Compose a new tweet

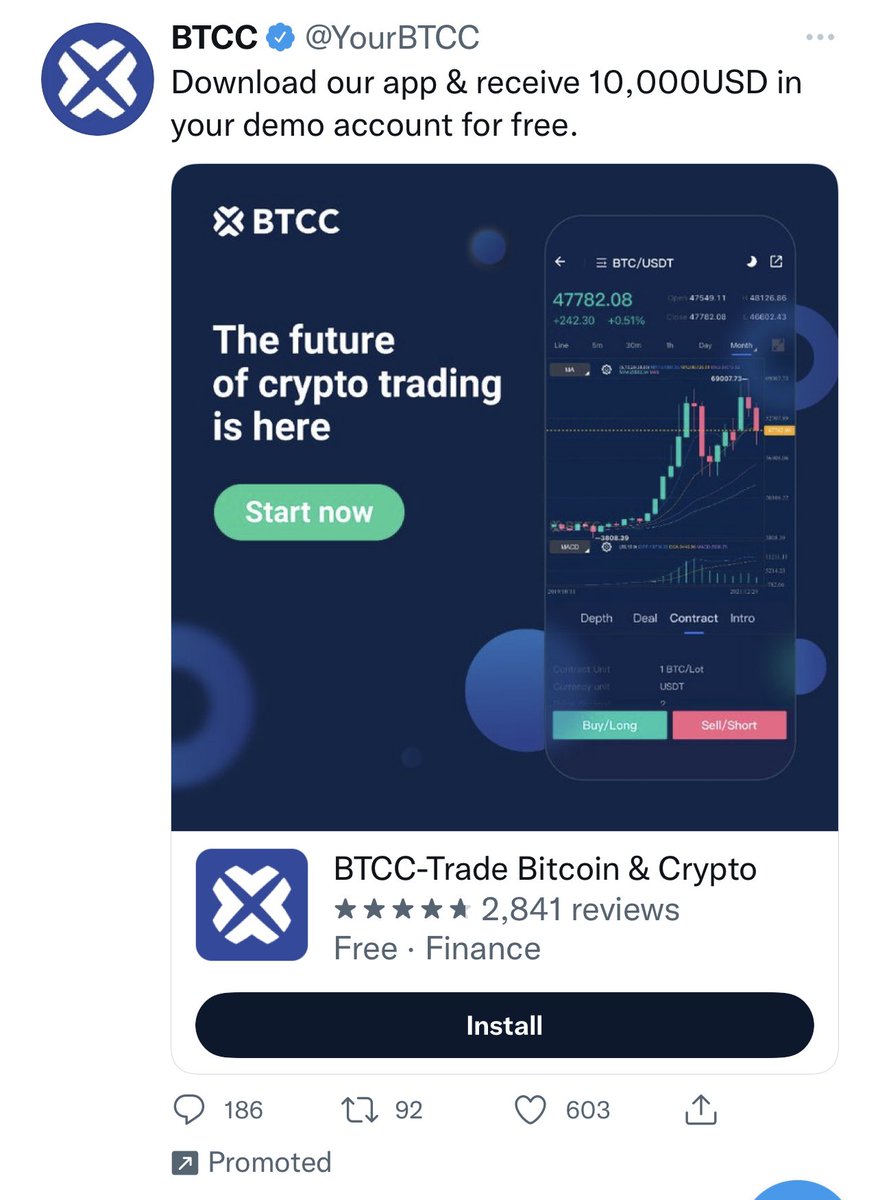[x=815, y=1190]
